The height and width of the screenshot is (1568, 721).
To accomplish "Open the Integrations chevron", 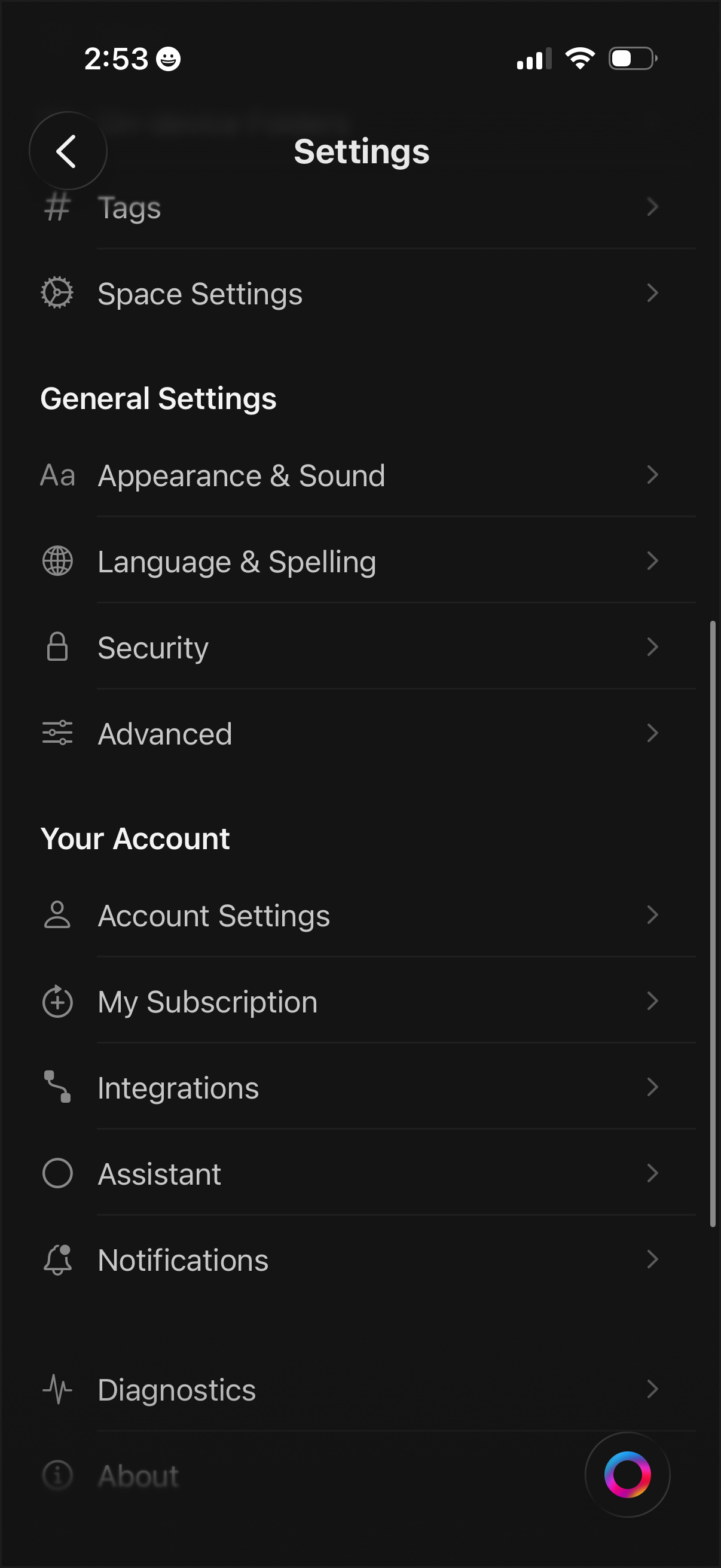I will coord(653,1087).
